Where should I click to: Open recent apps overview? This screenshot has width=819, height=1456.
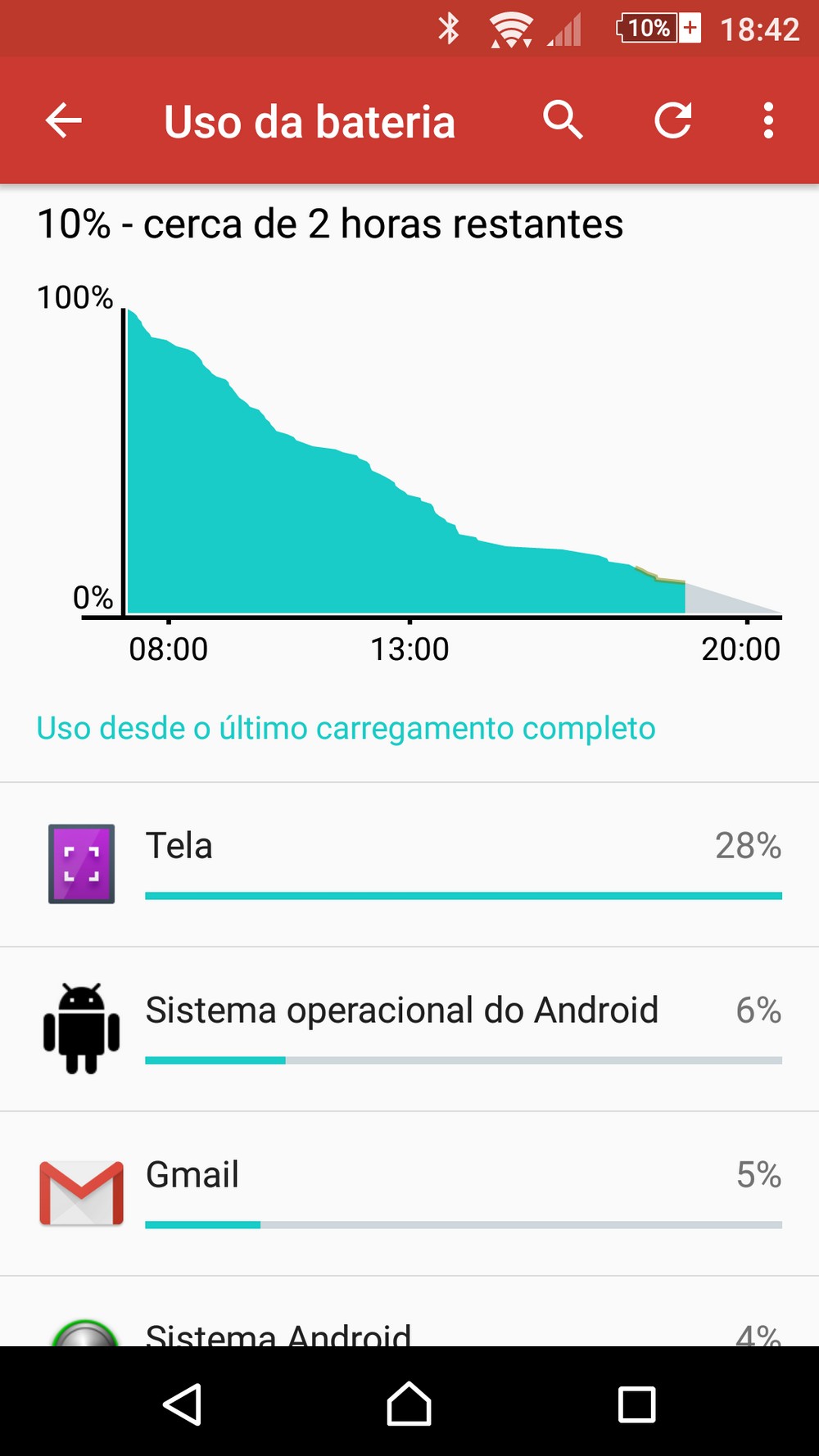636,1404
